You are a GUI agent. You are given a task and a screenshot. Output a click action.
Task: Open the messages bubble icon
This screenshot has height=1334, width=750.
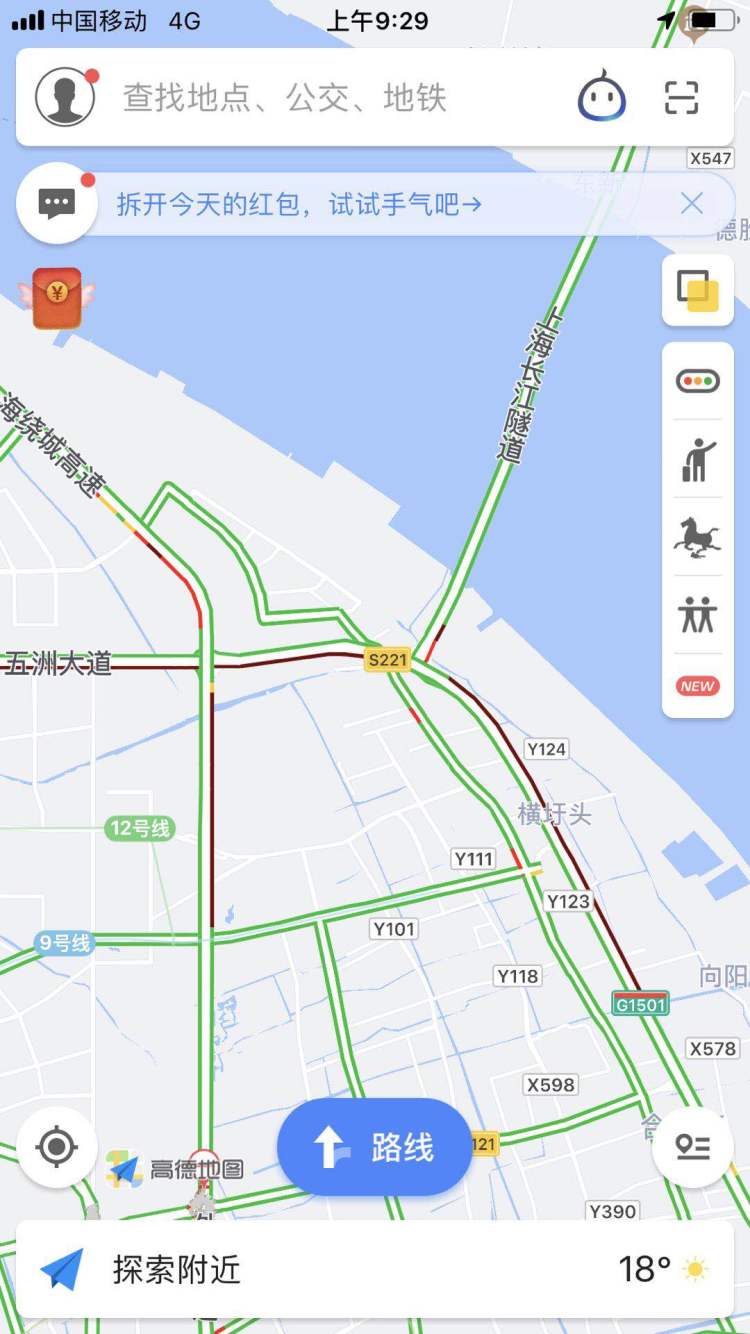click(x=57, y=204)
